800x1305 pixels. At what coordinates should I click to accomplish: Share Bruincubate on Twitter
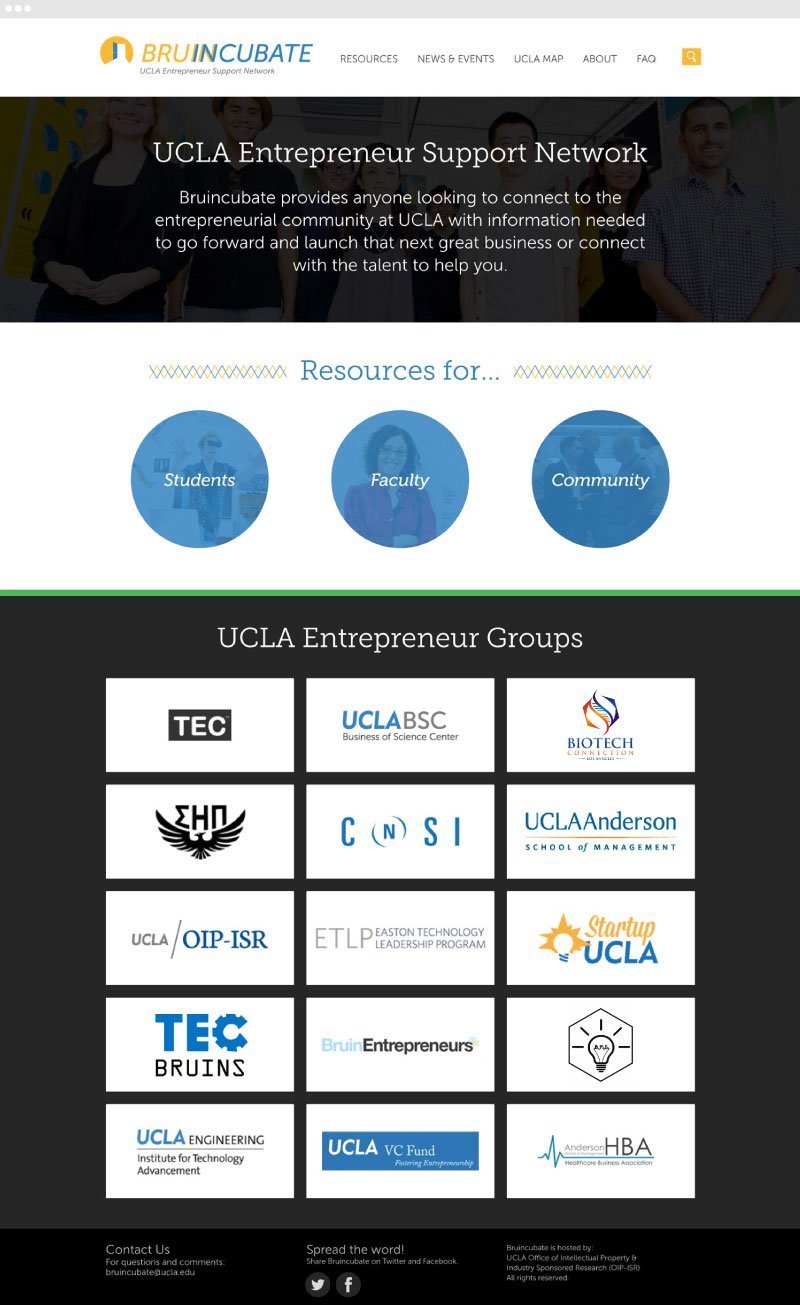tap(318, 1285)
